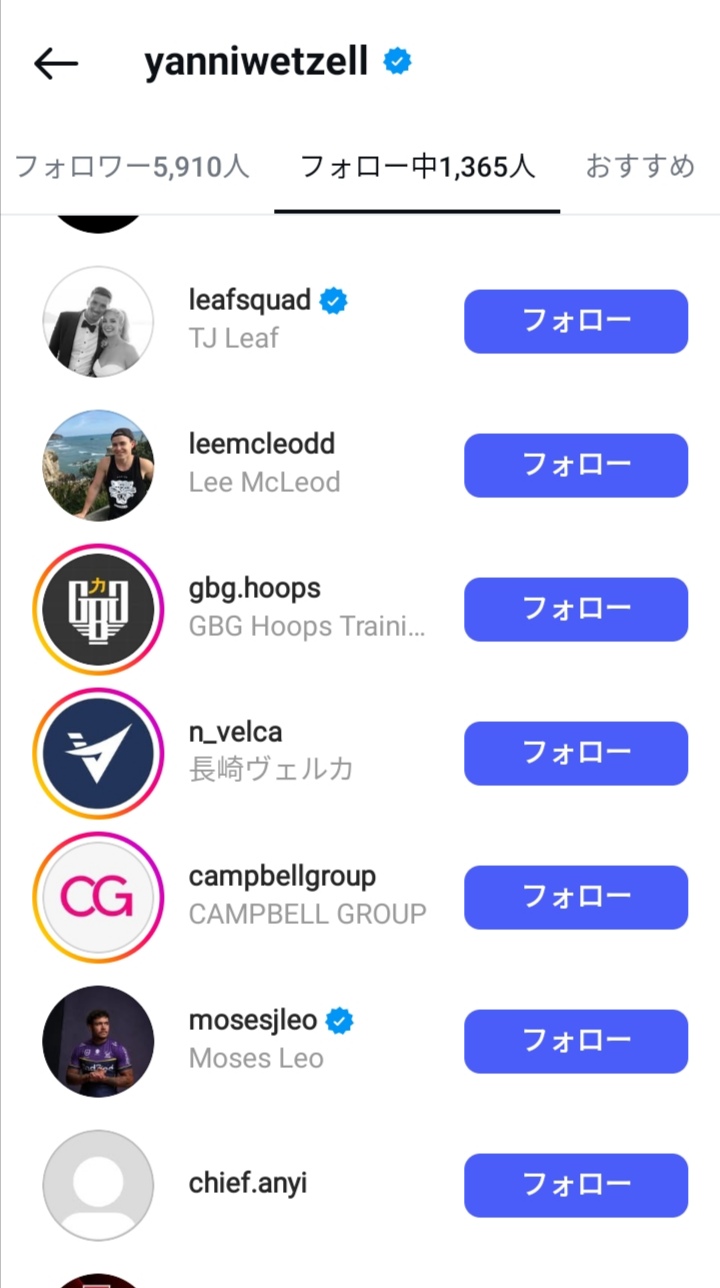The width and height of the screenshot is (720, 1288).
Task: Follow leafsquad
Action: 576,321
